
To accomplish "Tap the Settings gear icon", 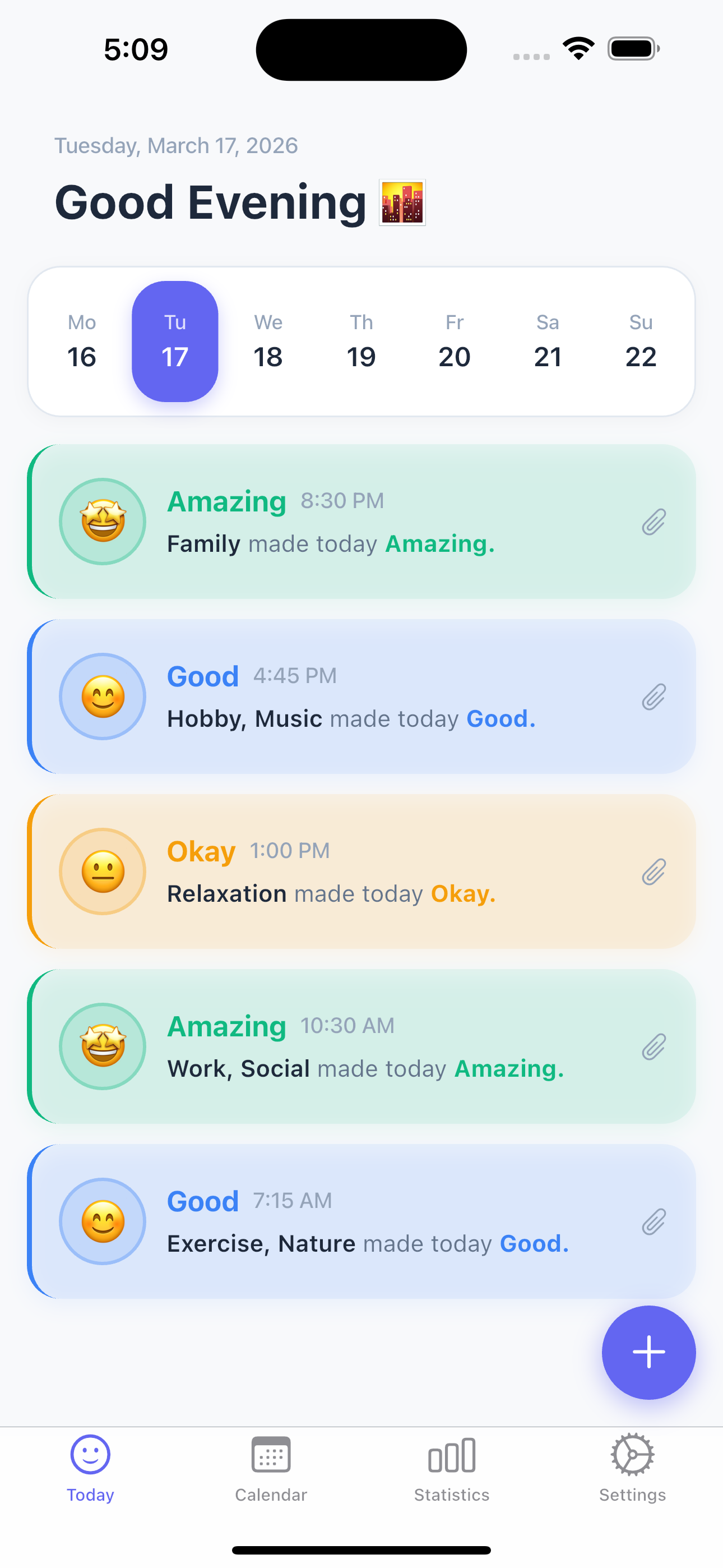I will pyautogui.click(x=632, y=1456).
